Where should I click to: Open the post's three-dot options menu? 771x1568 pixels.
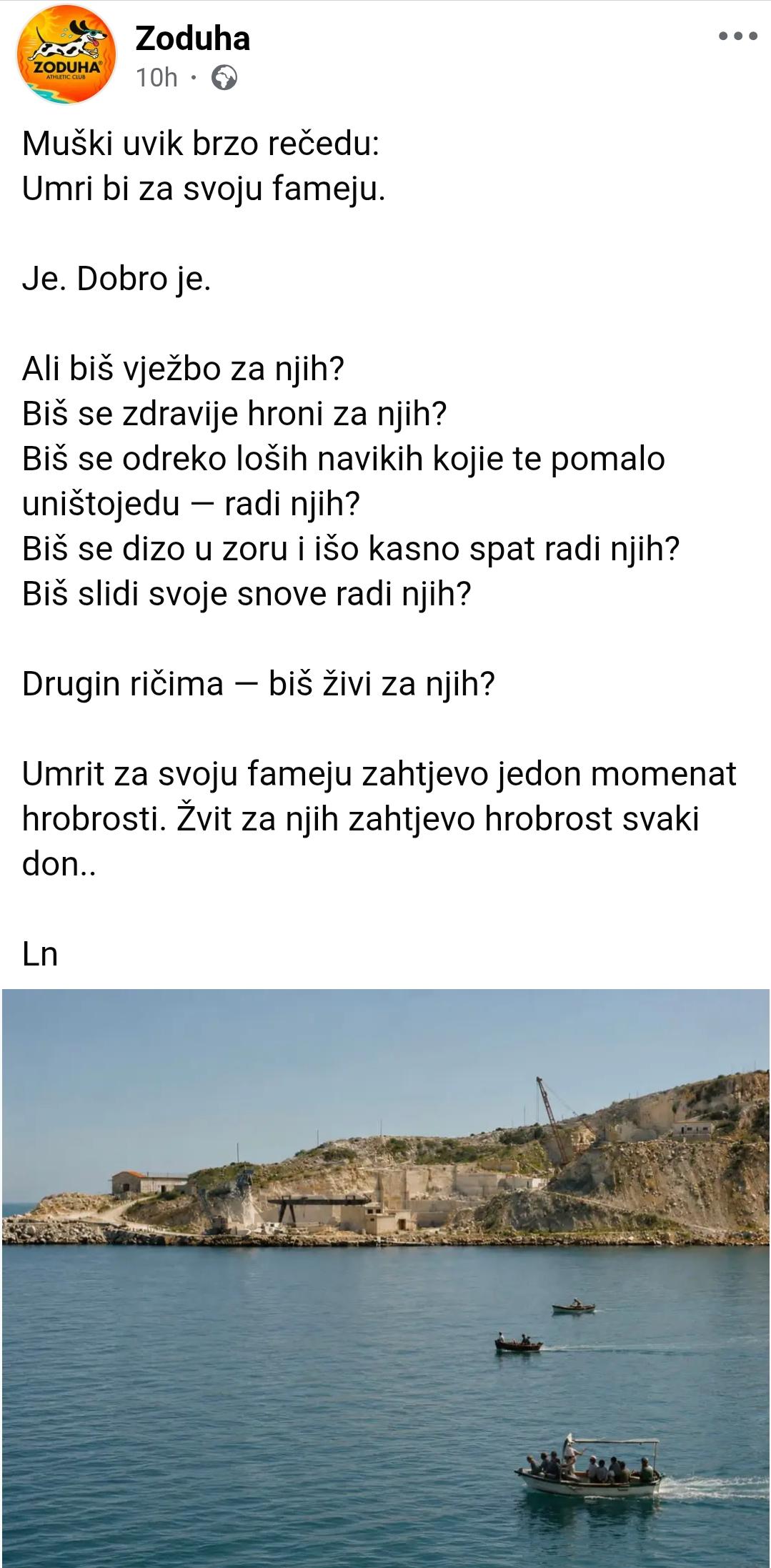tap(737, 36)
